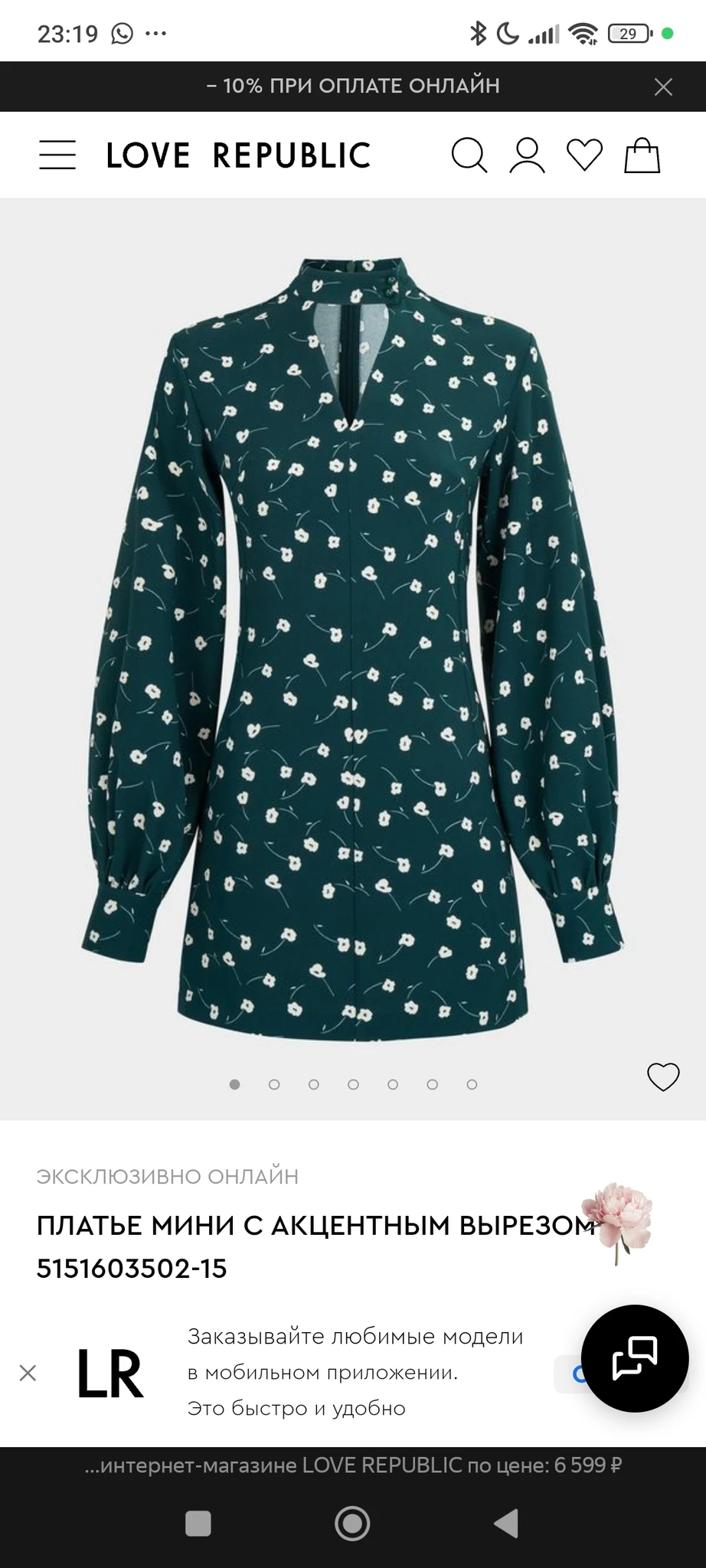
Task: Add this dress to favorites
Action: point(663,1077)
